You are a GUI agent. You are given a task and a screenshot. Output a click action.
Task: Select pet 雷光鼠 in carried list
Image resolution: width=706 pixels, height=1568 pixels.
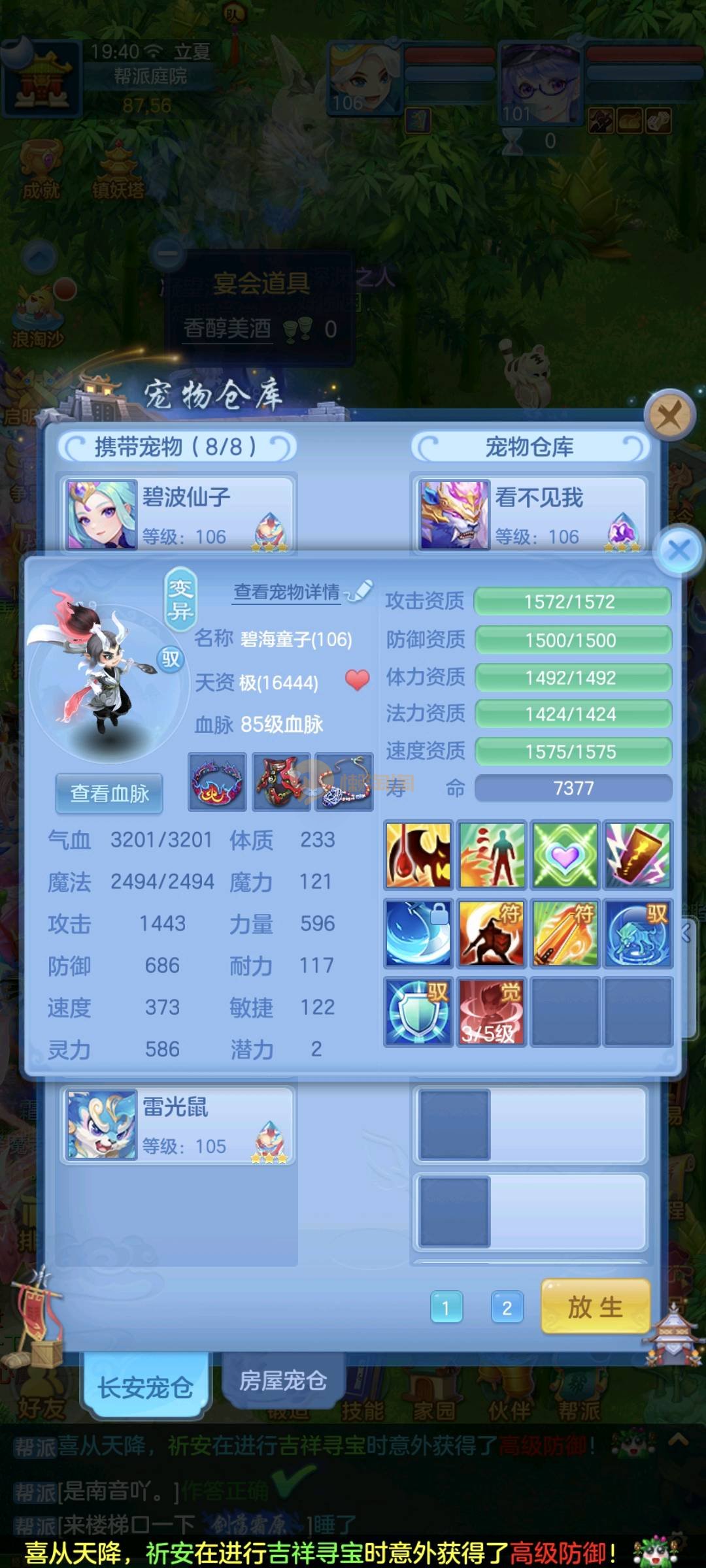[178, 1125]
